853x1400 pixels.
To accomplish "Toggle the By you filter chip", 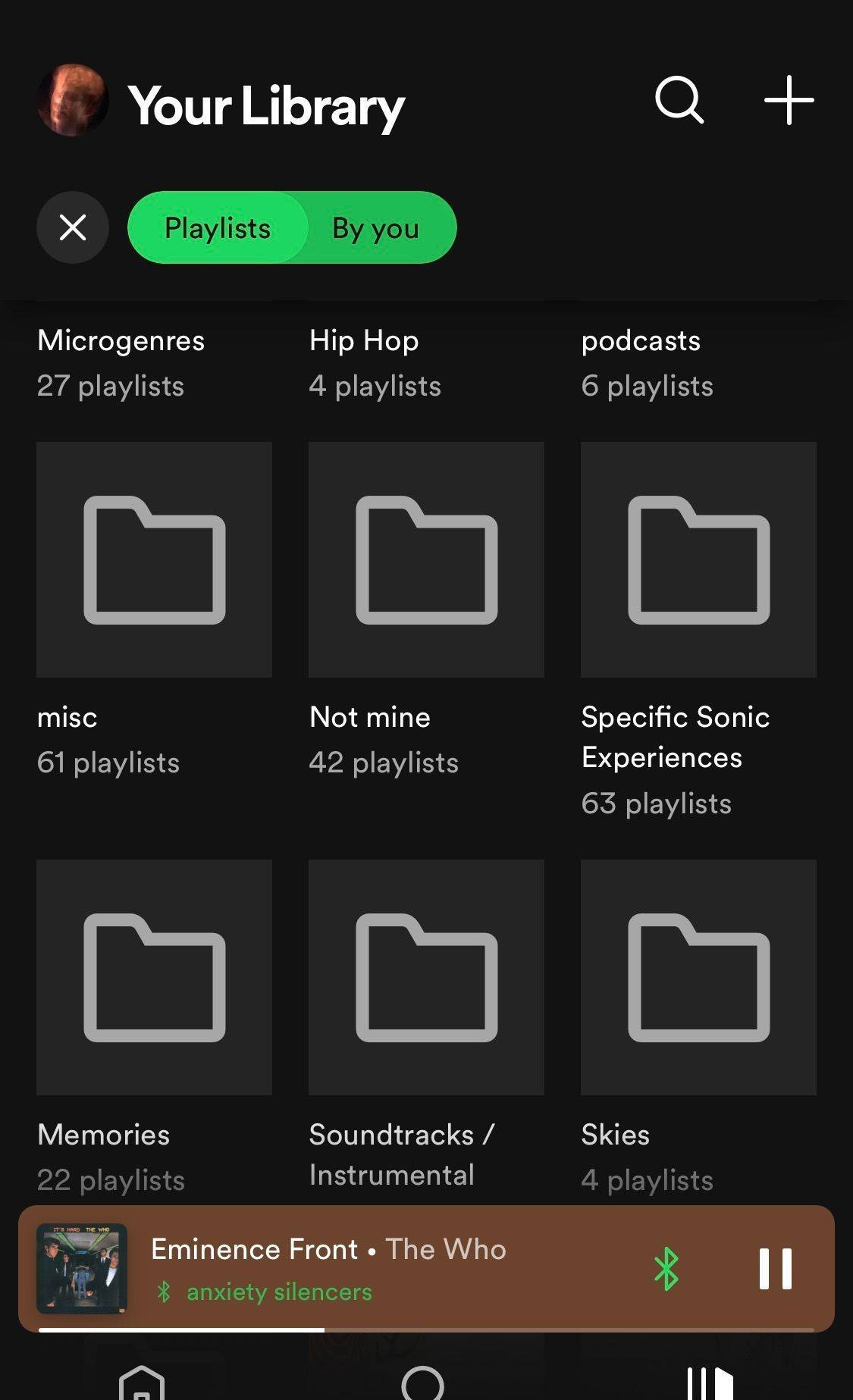I will tap(376, 227).
